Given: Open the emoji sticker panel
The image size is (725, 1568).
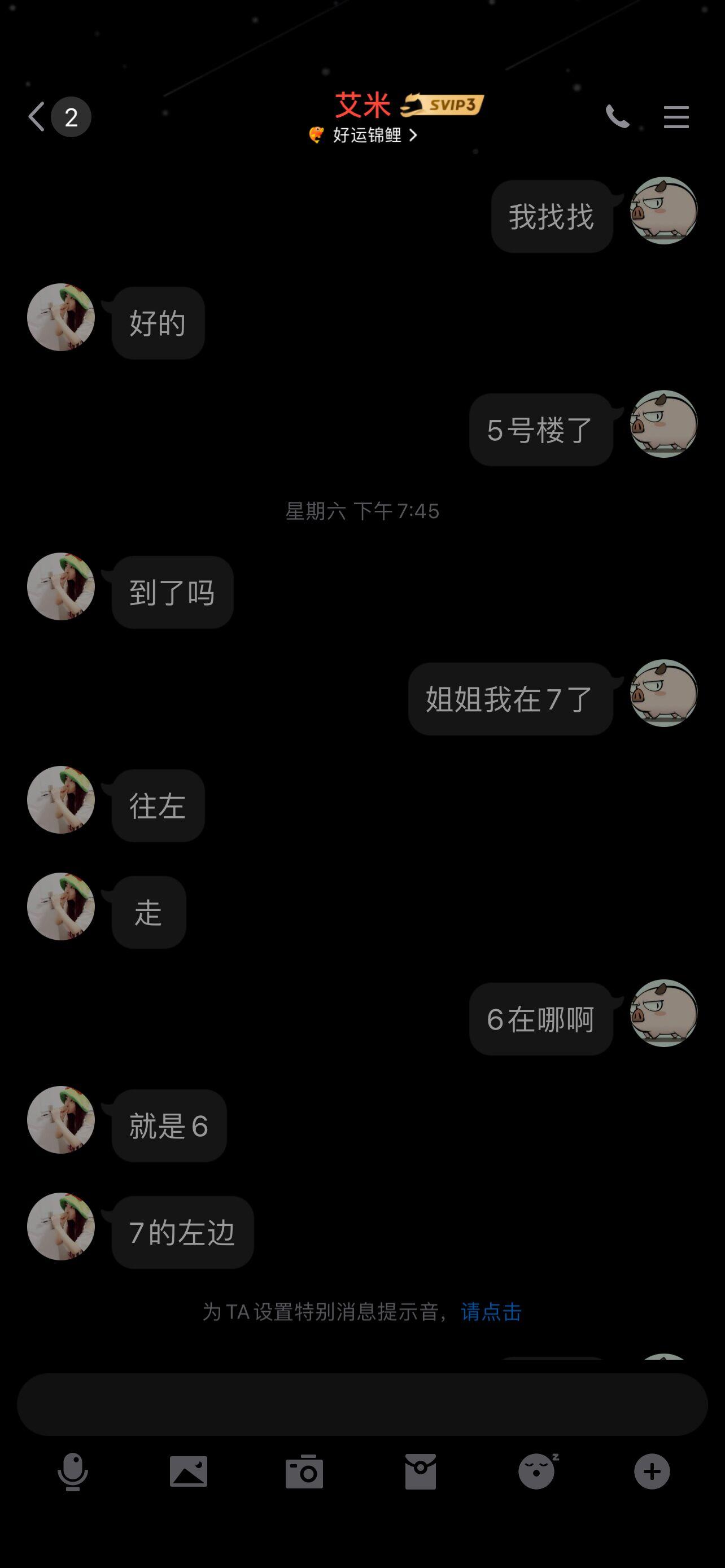Looking at the screenshot, I should coord(537,1472).
